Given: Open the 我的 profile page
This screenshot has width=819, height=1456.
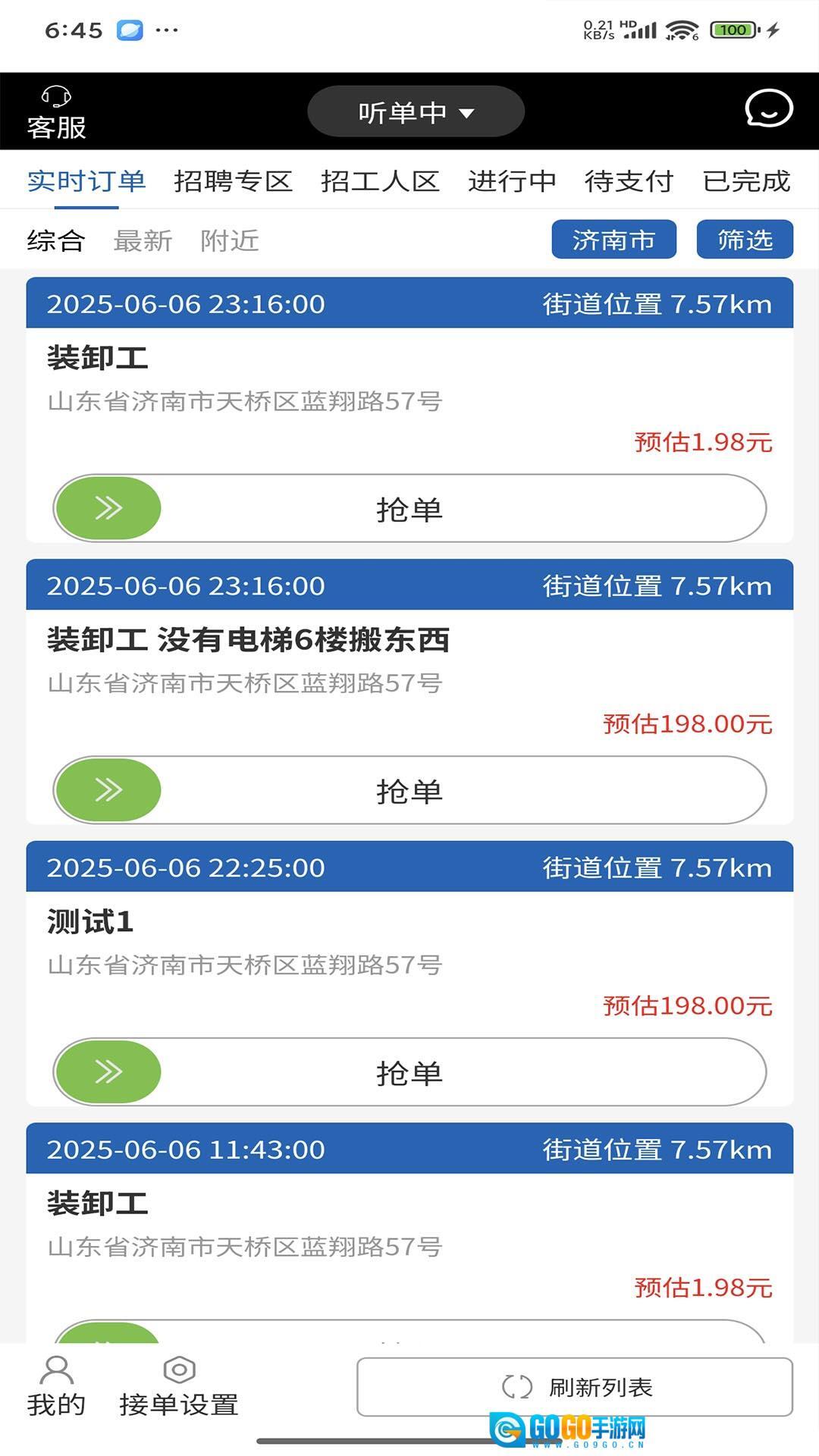Looking at the screenshot, I should [56, 1386].
